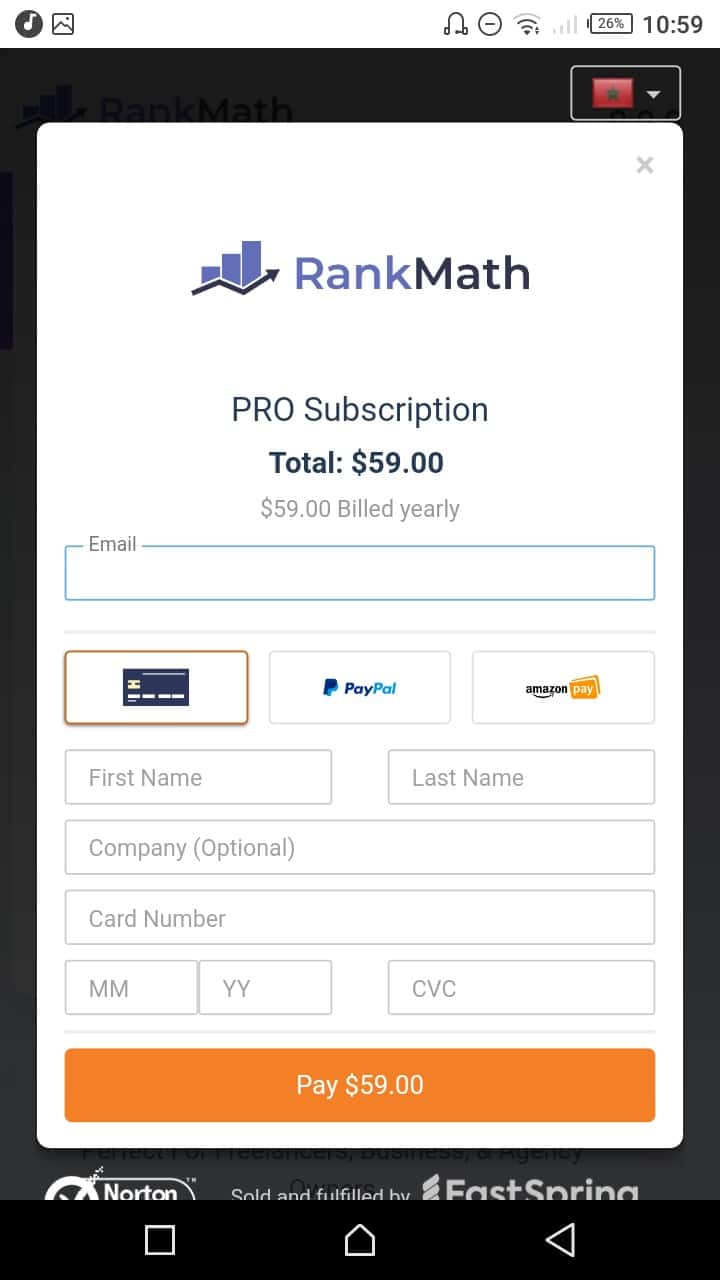Tap the Pay $59.00 button
This screenshot has width=720, height=1280.
pos(360,1085)
